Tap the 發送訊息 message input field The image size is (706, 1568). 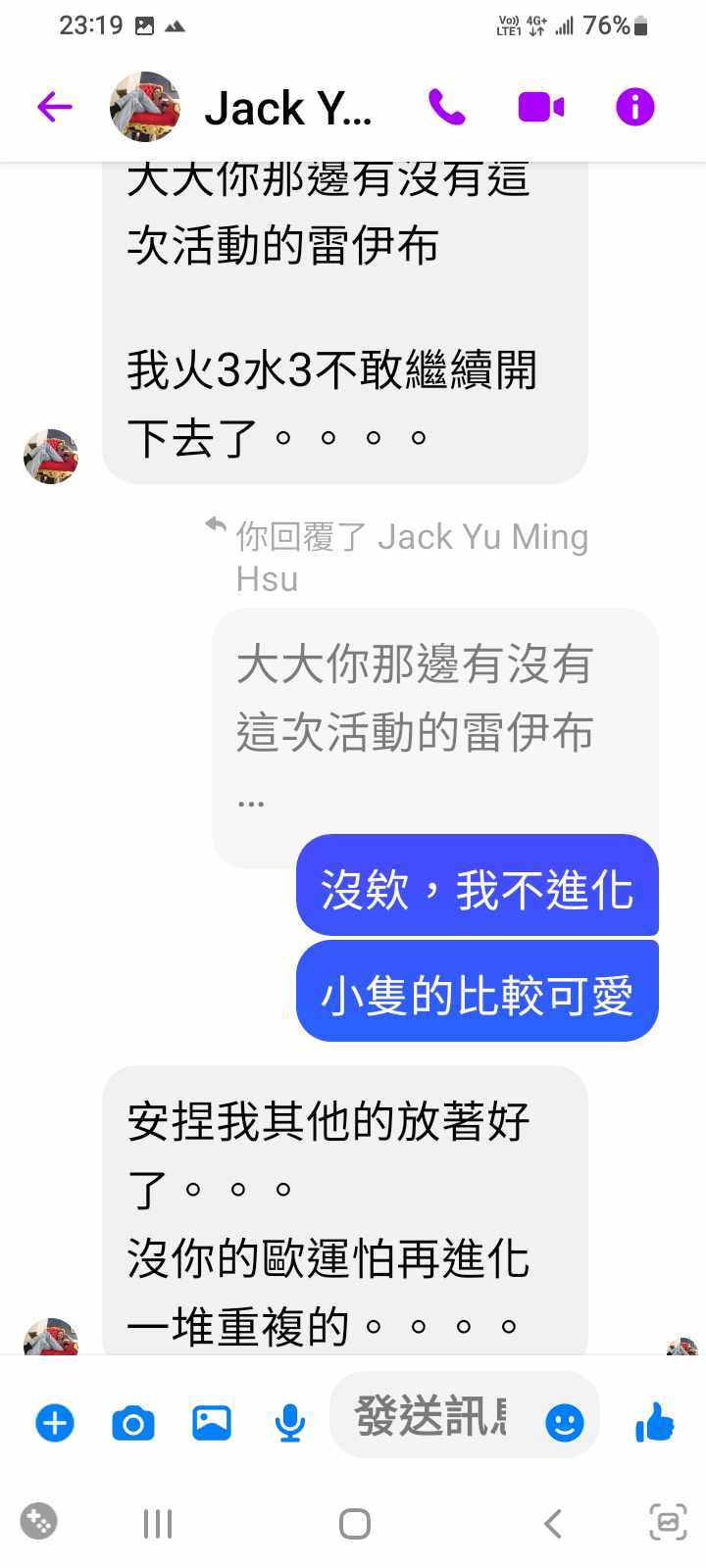[431, 1416]
